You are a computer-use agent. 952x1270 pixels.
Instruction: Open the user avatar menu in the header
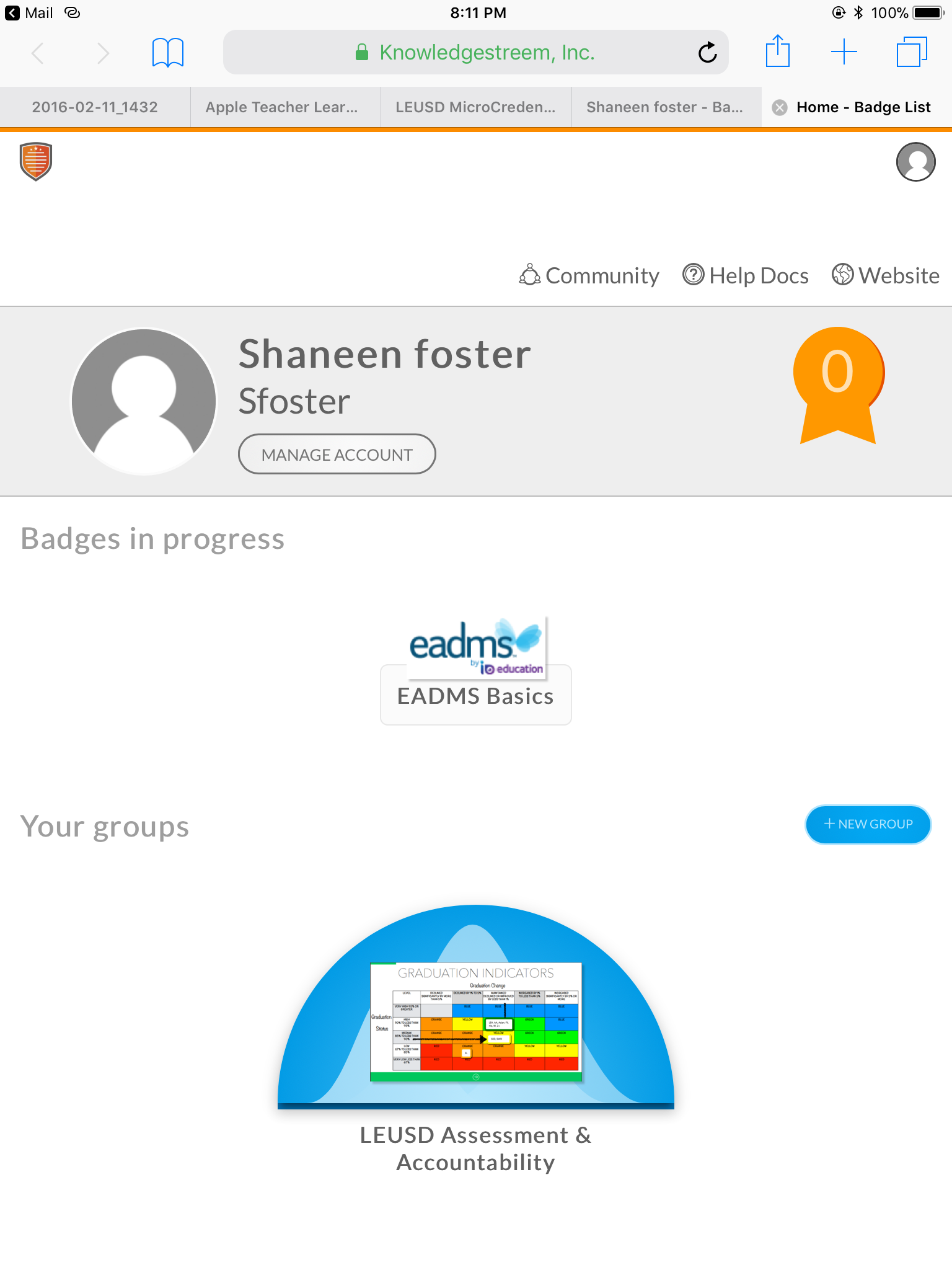click(915, 162)
